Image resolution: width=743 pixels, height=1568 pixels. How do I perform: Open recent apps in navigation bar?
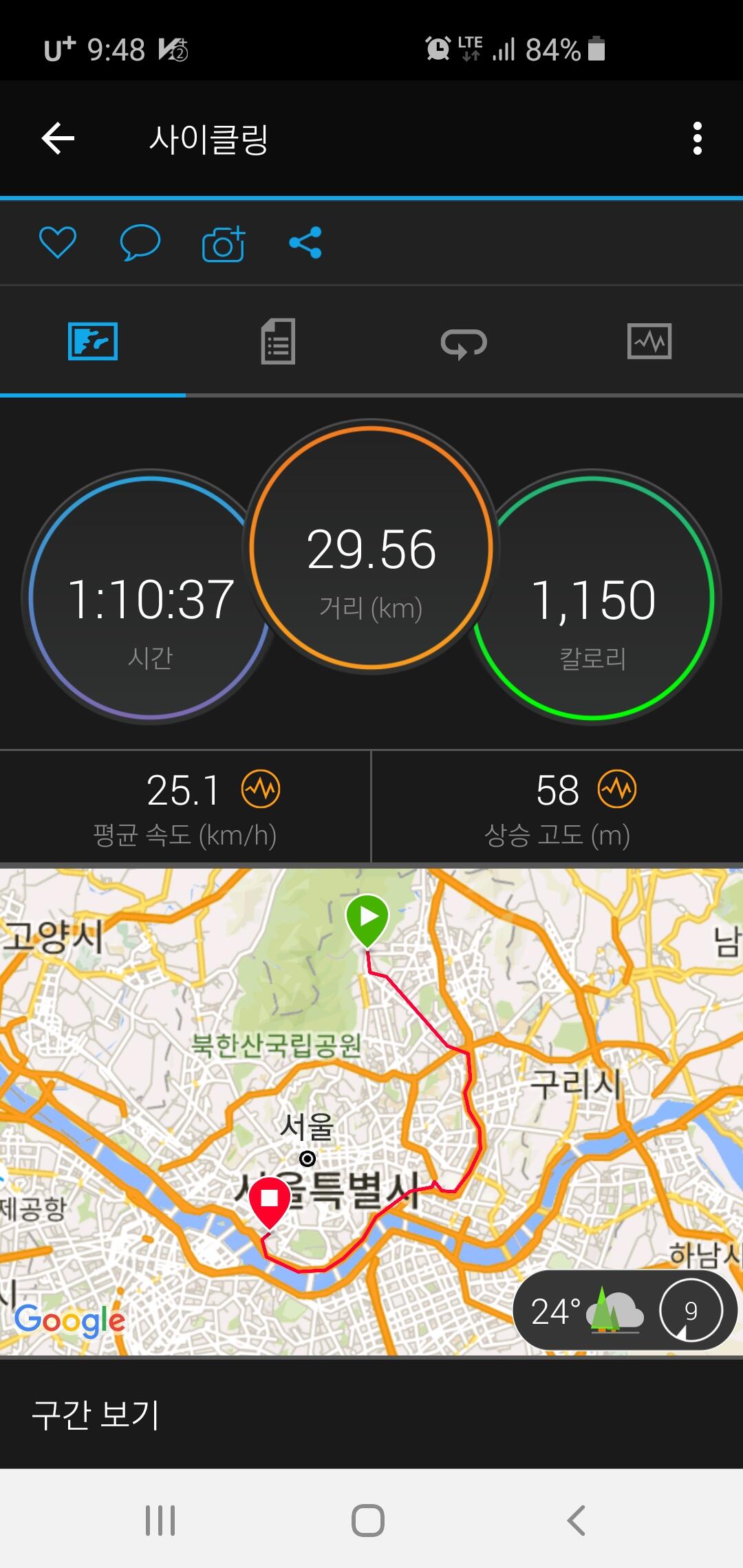click(x=160, y=1520)
